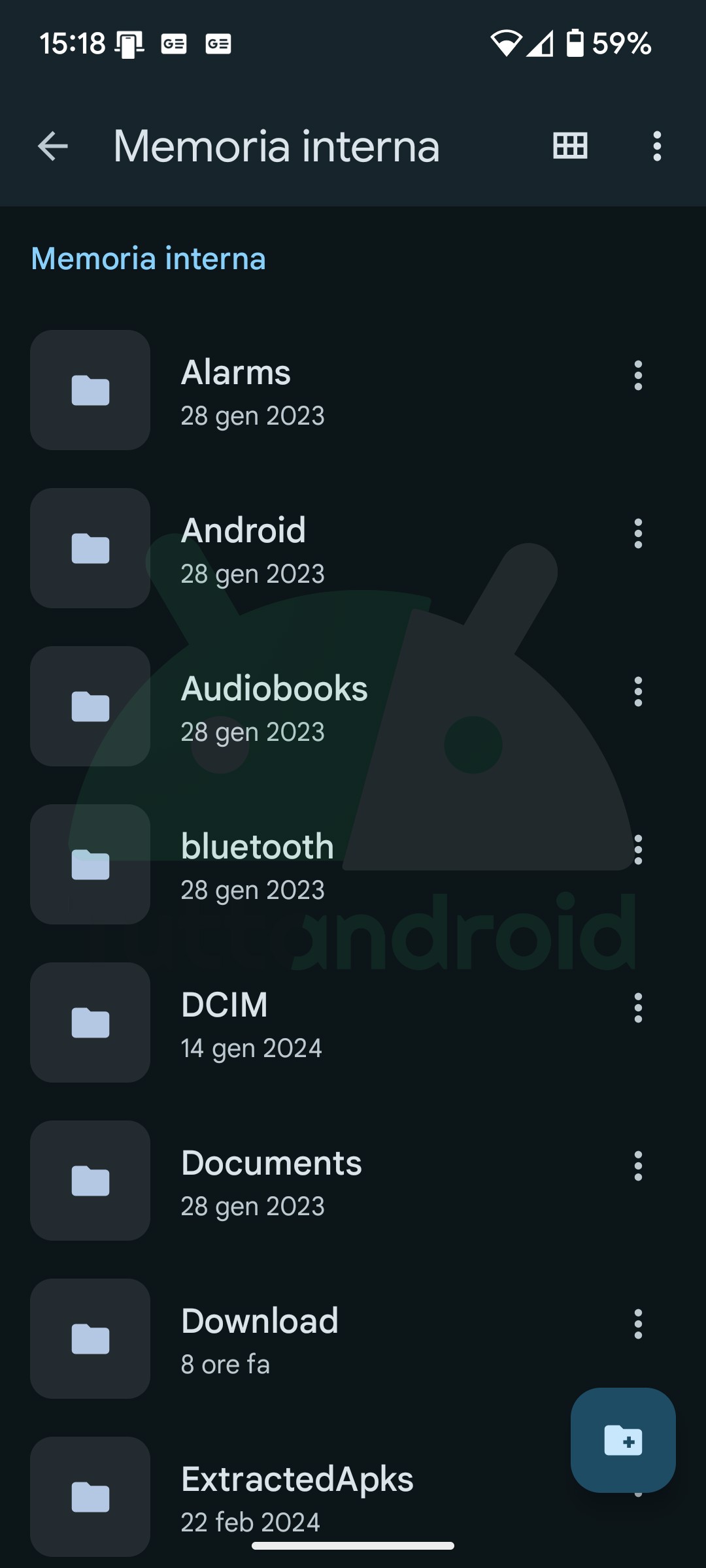
Task: Go back using the top arrow
Action: (53, 146)
